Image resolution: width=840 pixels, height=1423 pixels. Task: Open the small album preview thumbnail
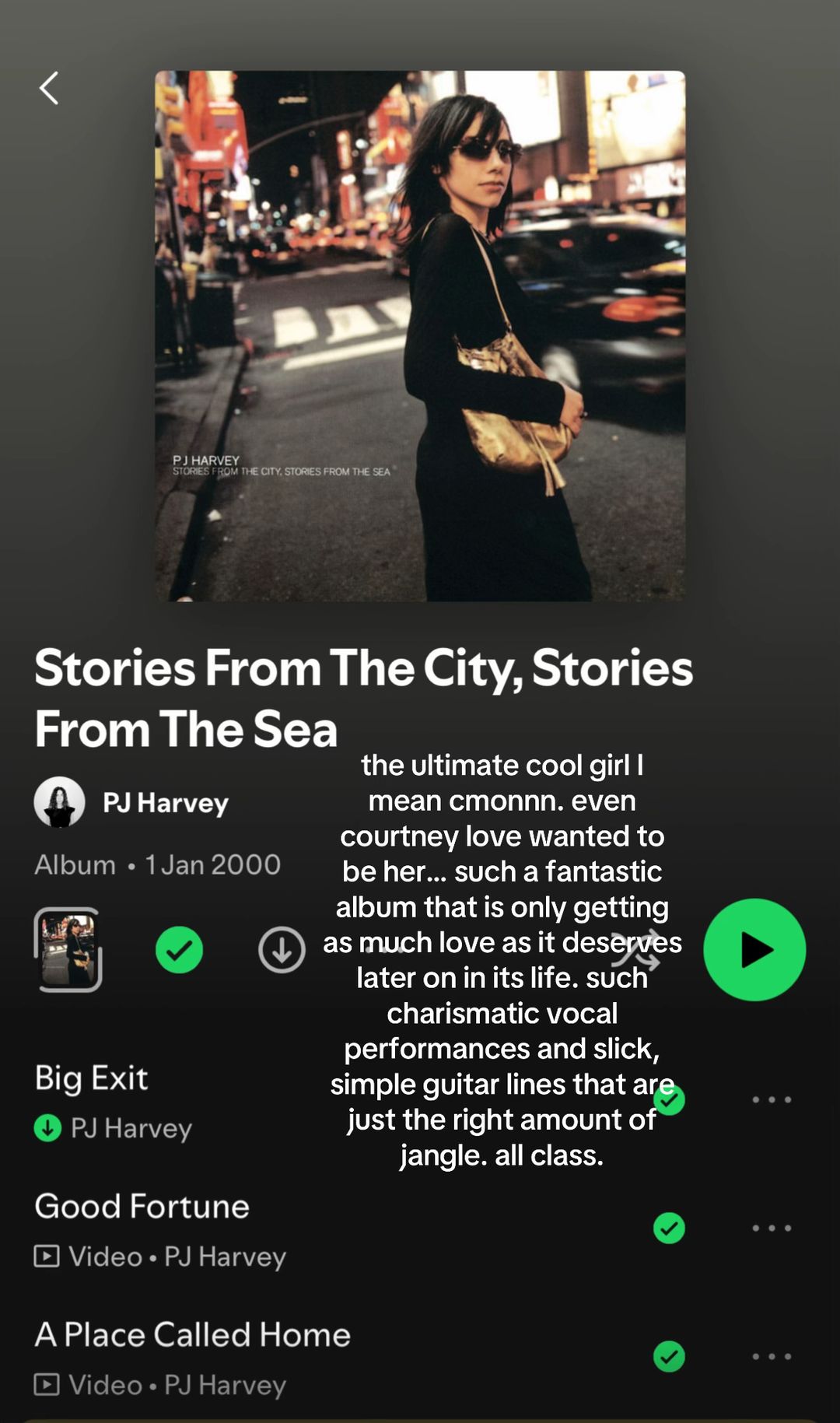(x=68, y=950)
